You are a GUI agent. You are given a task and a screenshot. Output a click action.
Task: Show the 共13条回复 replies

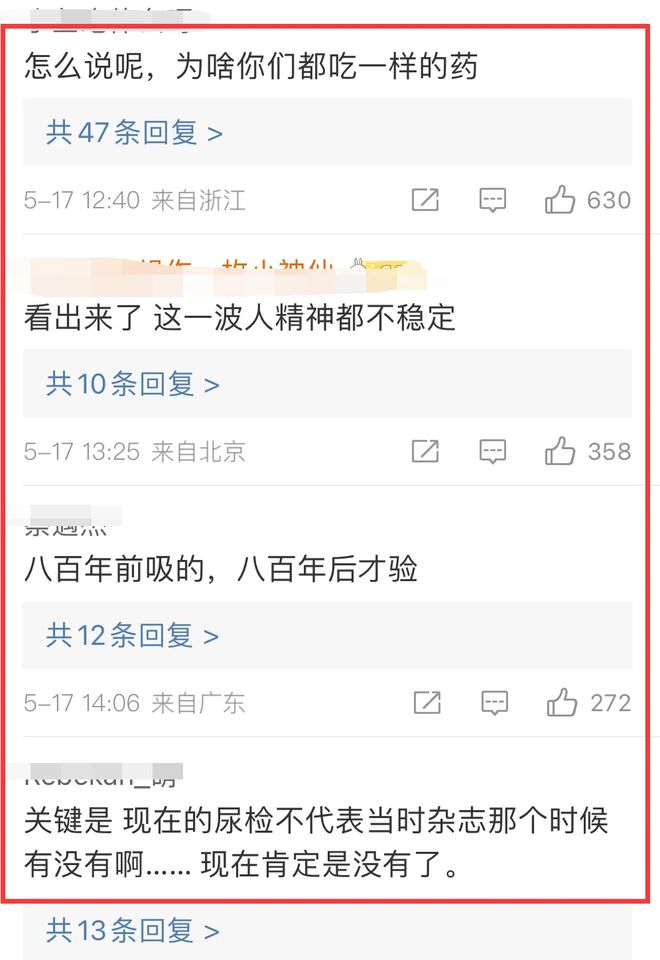tap(132, 931)
